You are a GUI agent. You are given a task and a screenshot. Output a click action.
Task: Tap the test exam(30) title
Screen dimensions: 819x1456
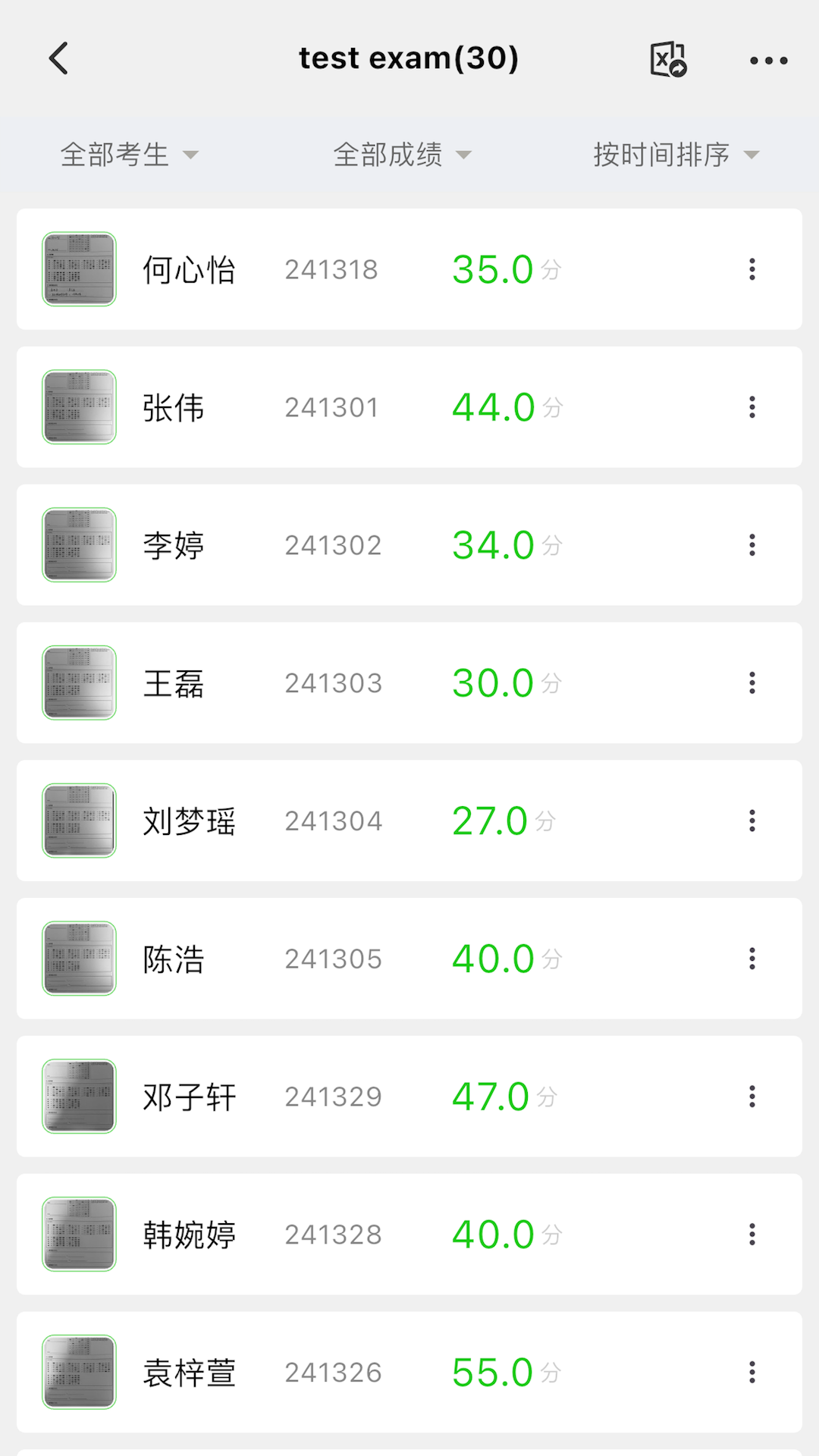point(409,58)
